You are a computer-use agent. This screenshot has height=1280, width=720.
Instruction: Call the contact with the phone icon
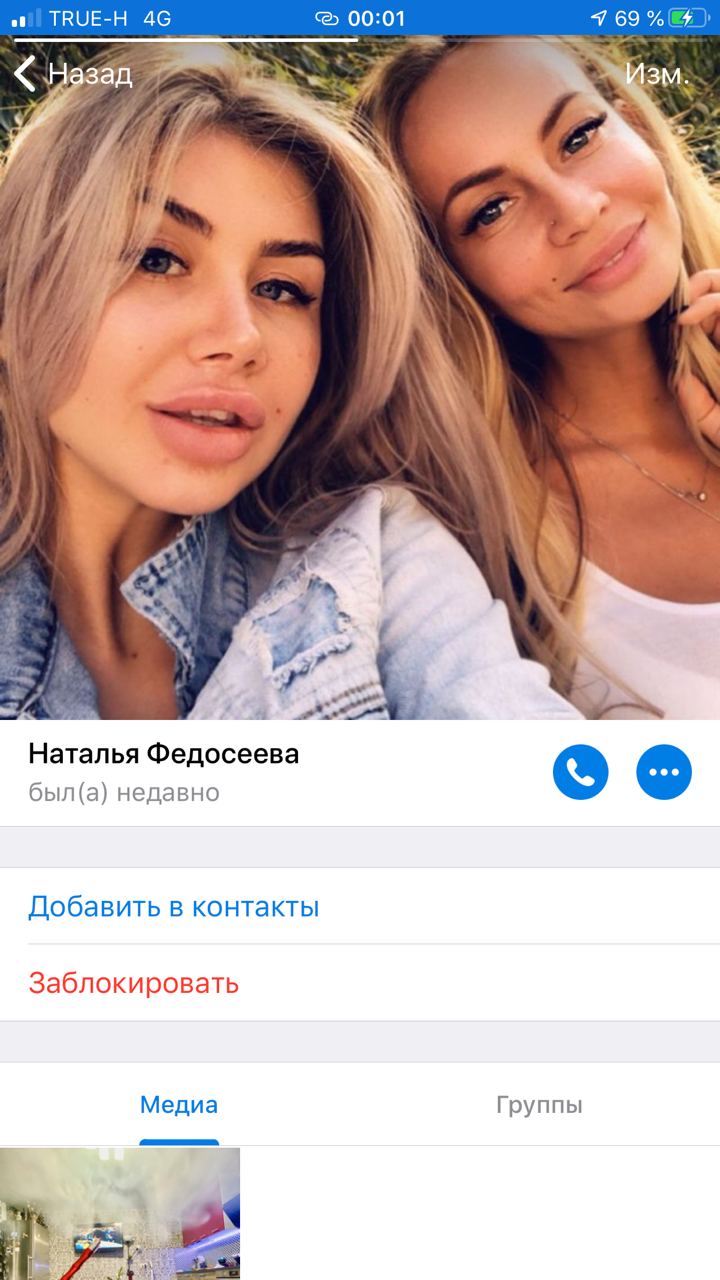click(x=580, y=772)
